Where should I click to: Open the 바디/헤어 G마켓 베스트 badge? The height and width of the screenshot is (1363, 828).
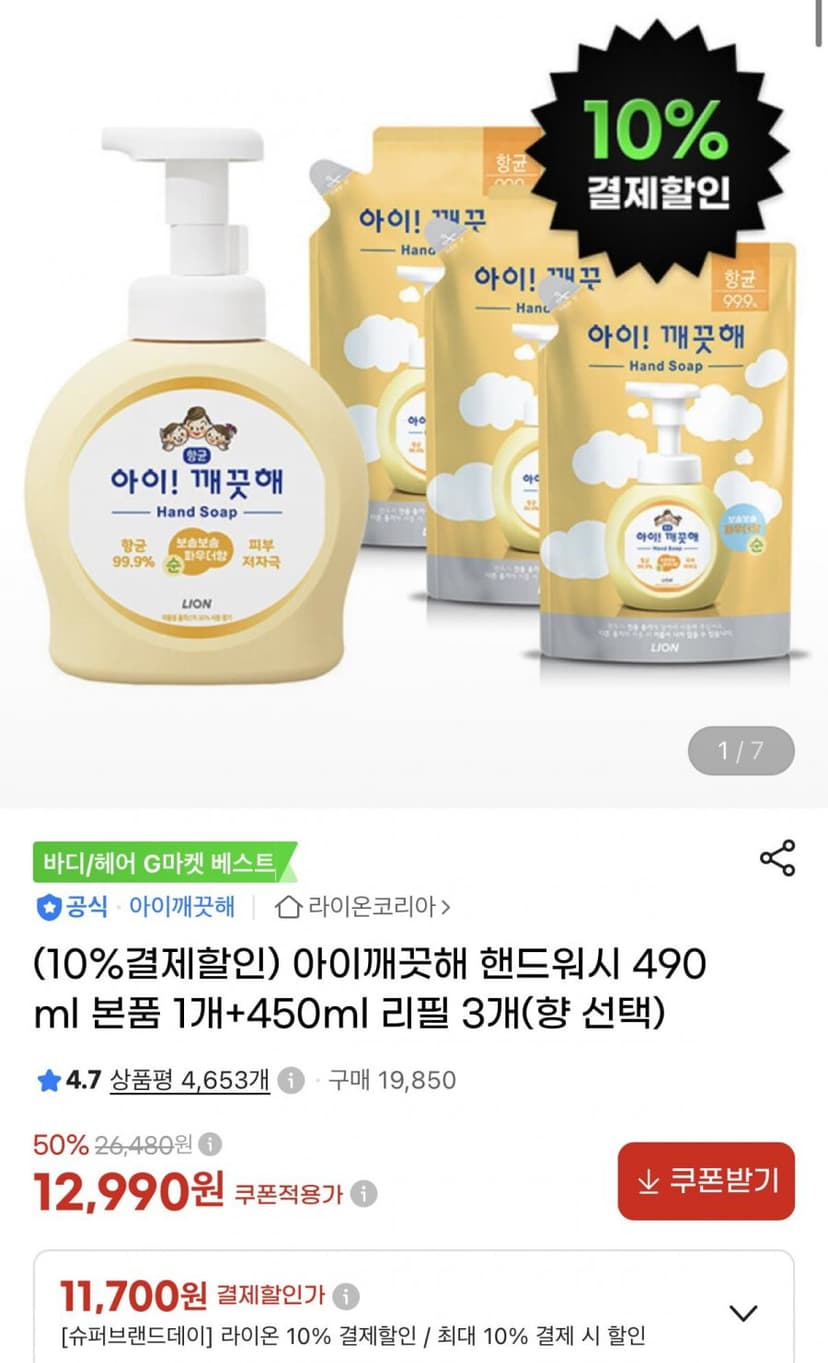point(166,862)
